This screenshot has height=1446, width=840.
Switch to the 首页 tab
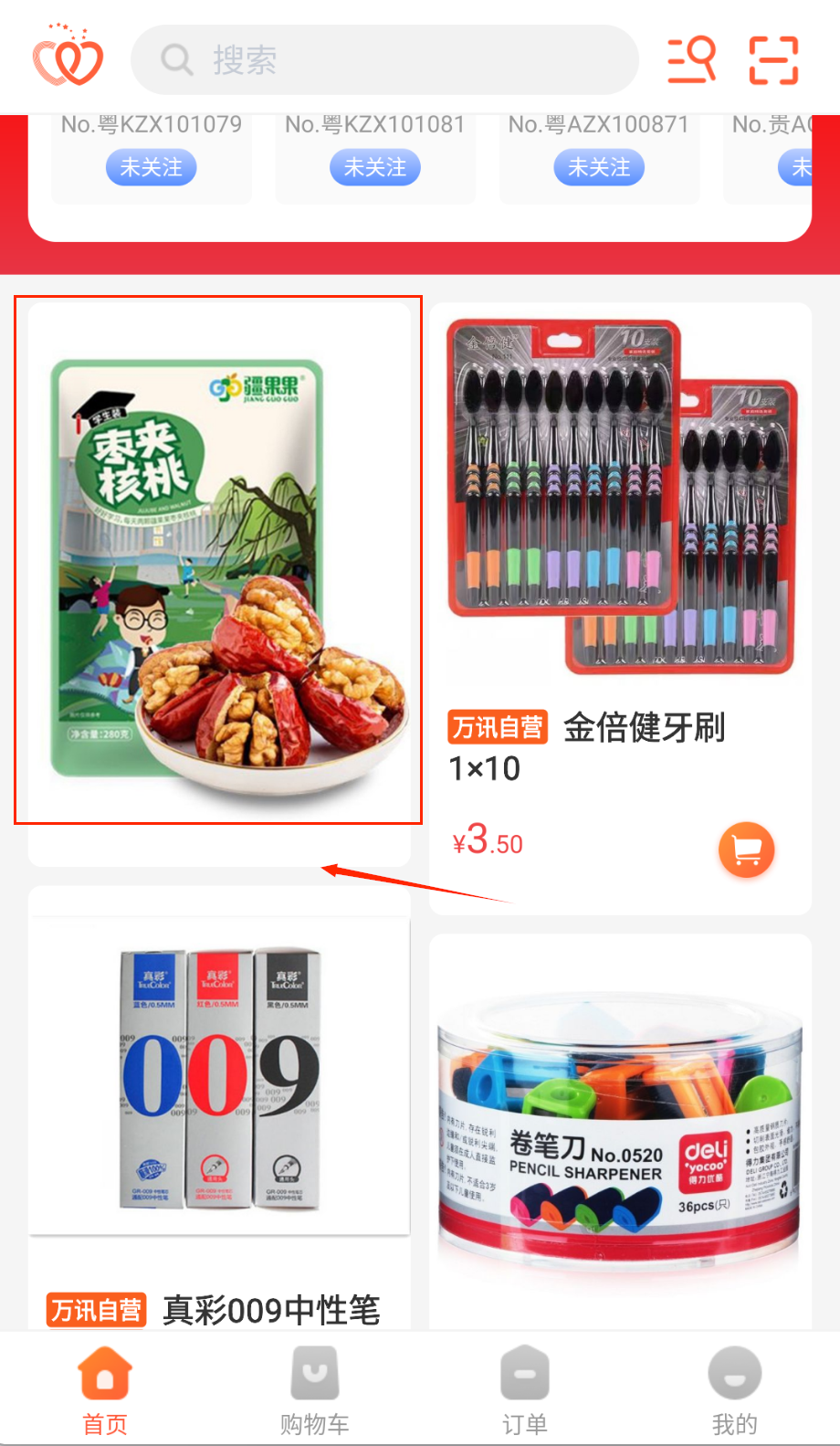click(x=105, y=1389)
